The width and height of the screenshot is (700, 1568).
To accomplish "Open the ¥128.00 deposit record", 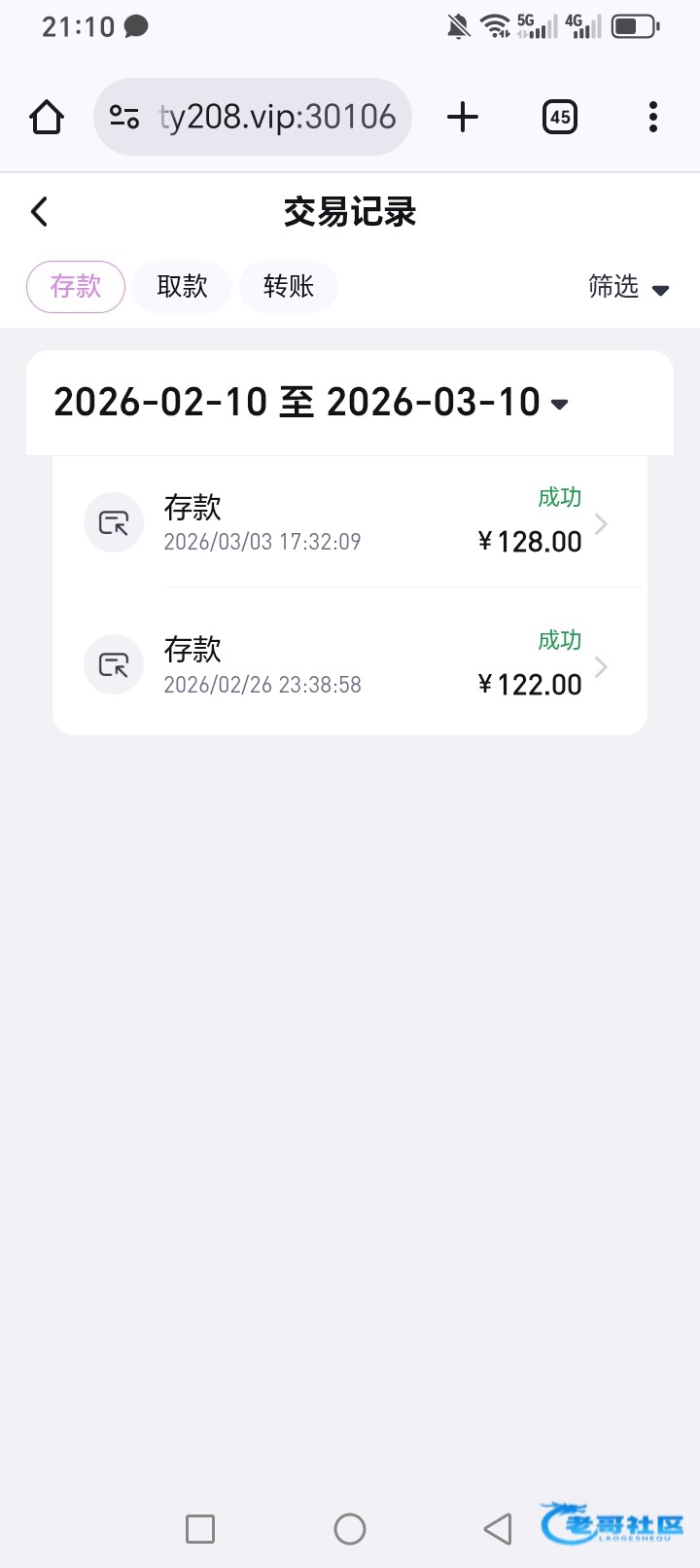I will pos(350,523).
